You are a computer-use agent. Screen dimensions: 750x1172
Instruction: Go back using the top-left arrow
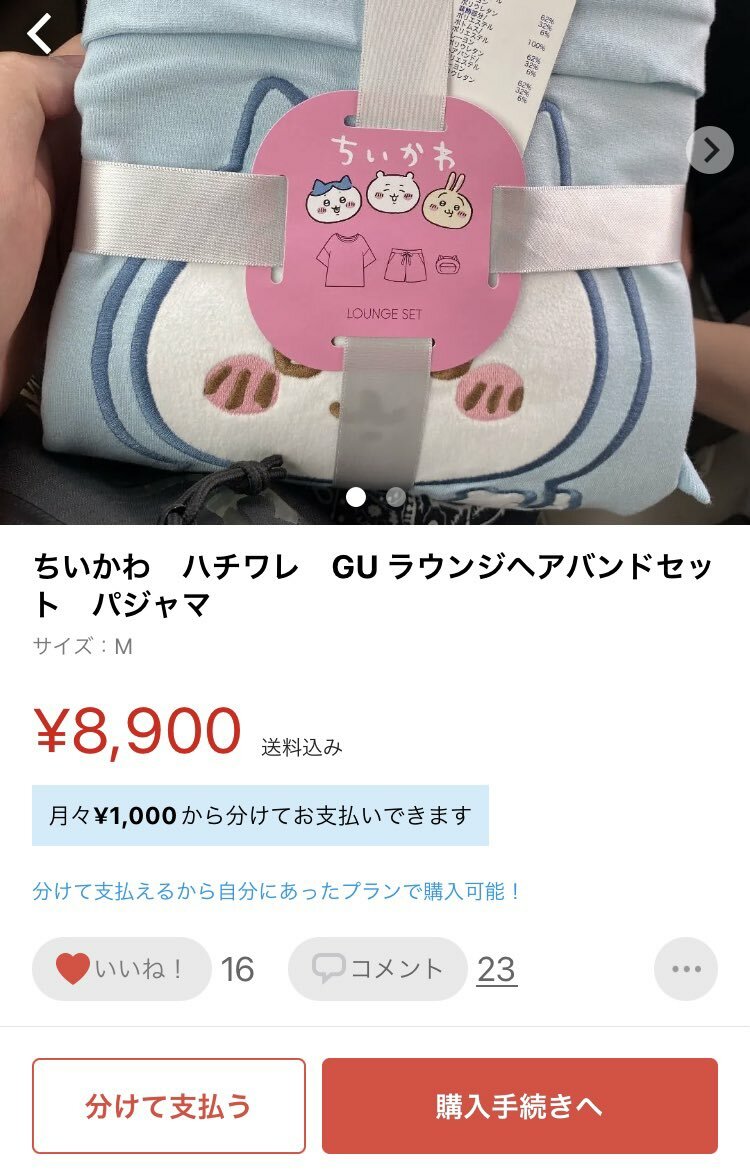40,34
